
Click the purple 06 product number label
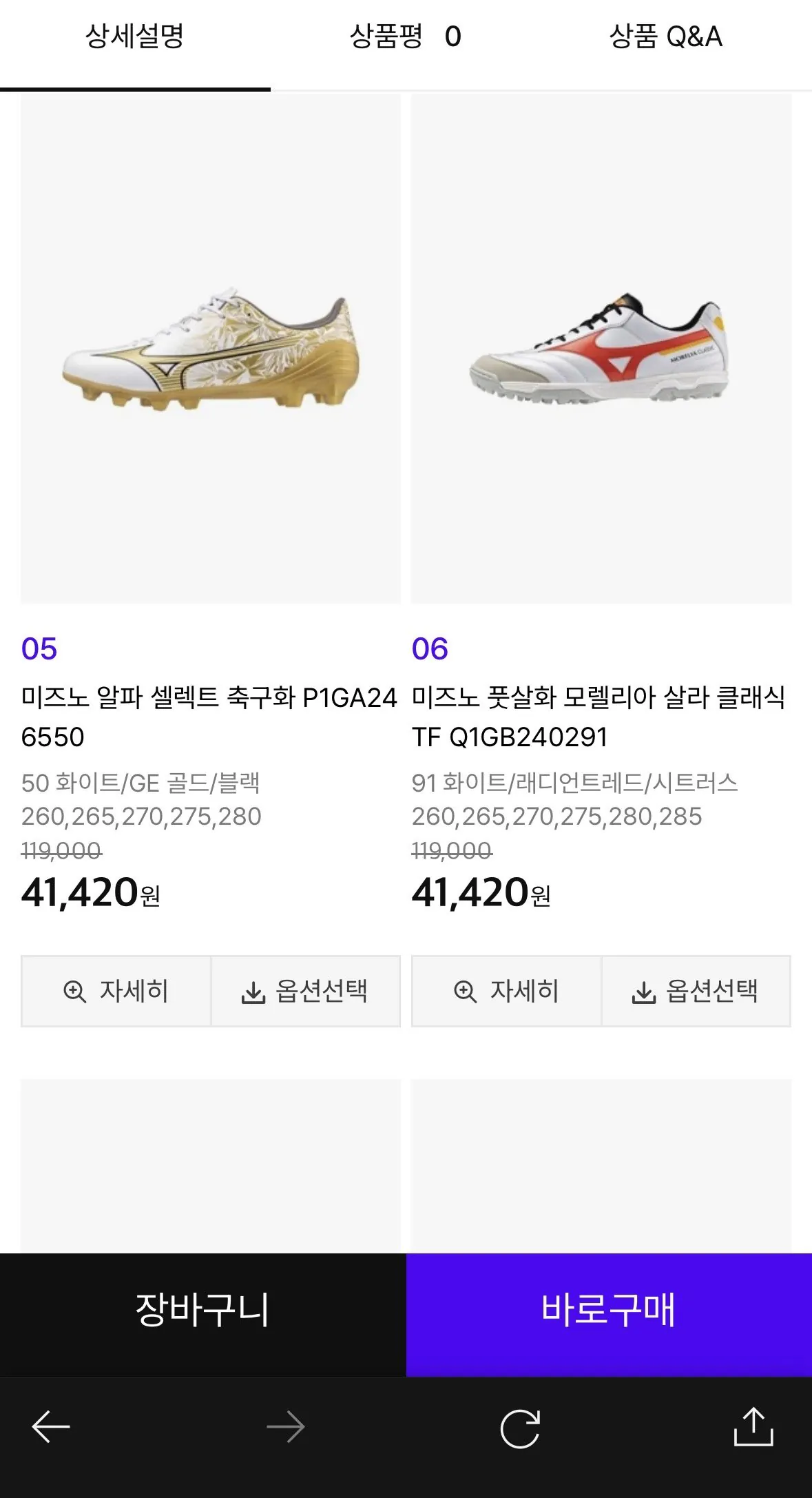pyautogui.click(x=432, y=648)
